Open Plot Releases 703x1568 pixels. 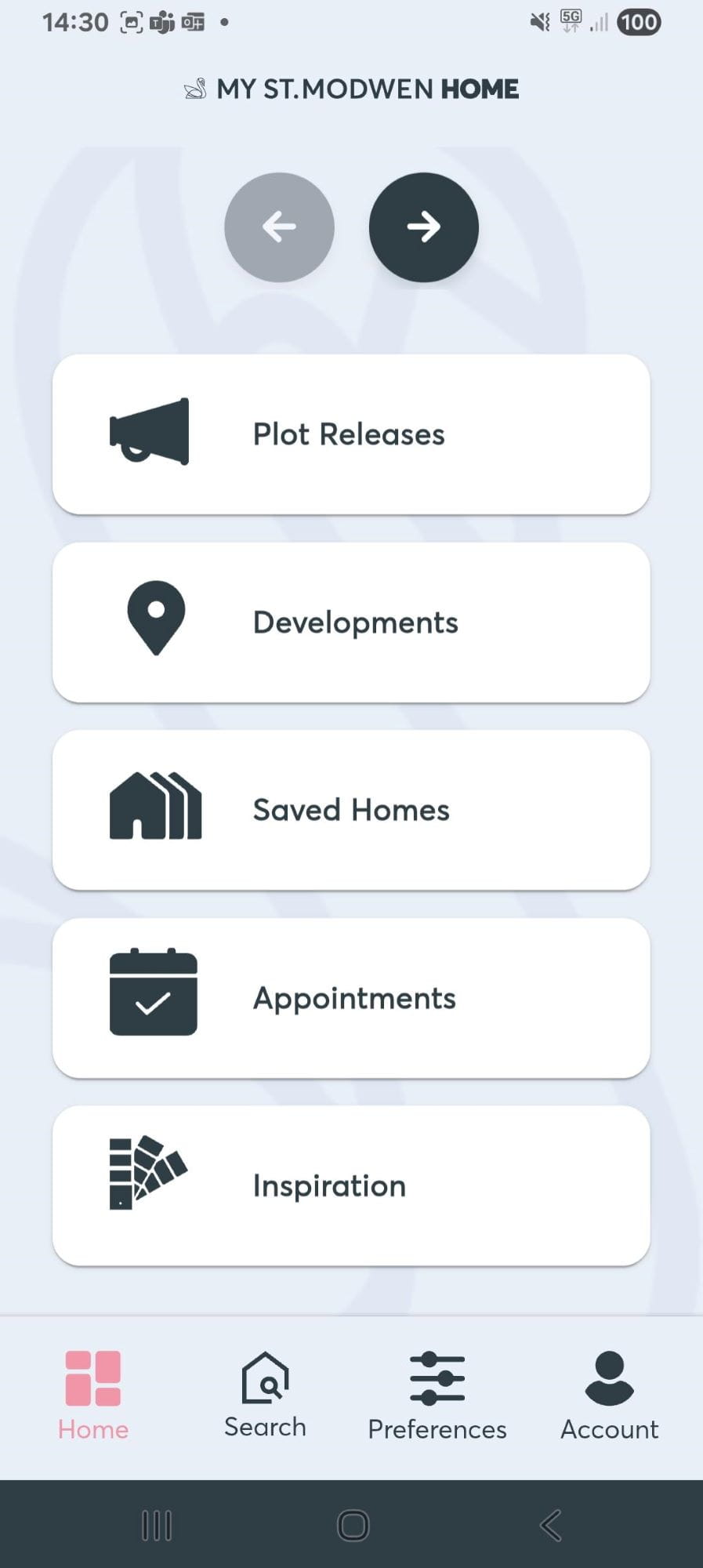coord(351,434)
